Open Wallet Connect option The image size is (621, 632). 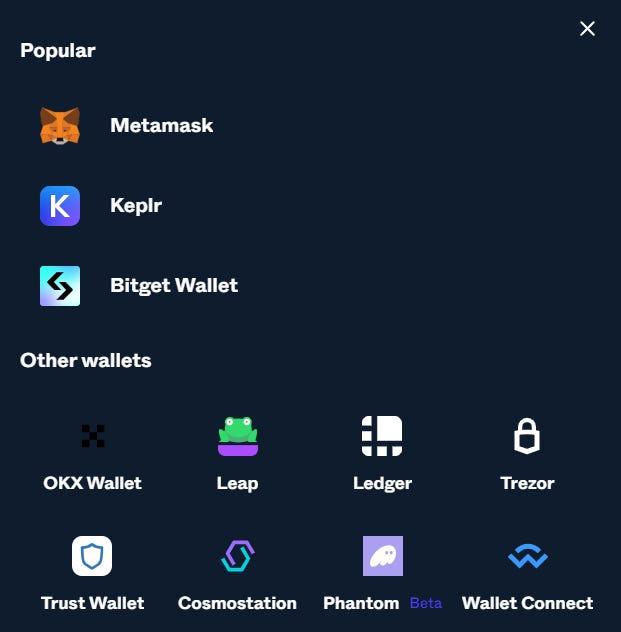[x=527, y=573]
